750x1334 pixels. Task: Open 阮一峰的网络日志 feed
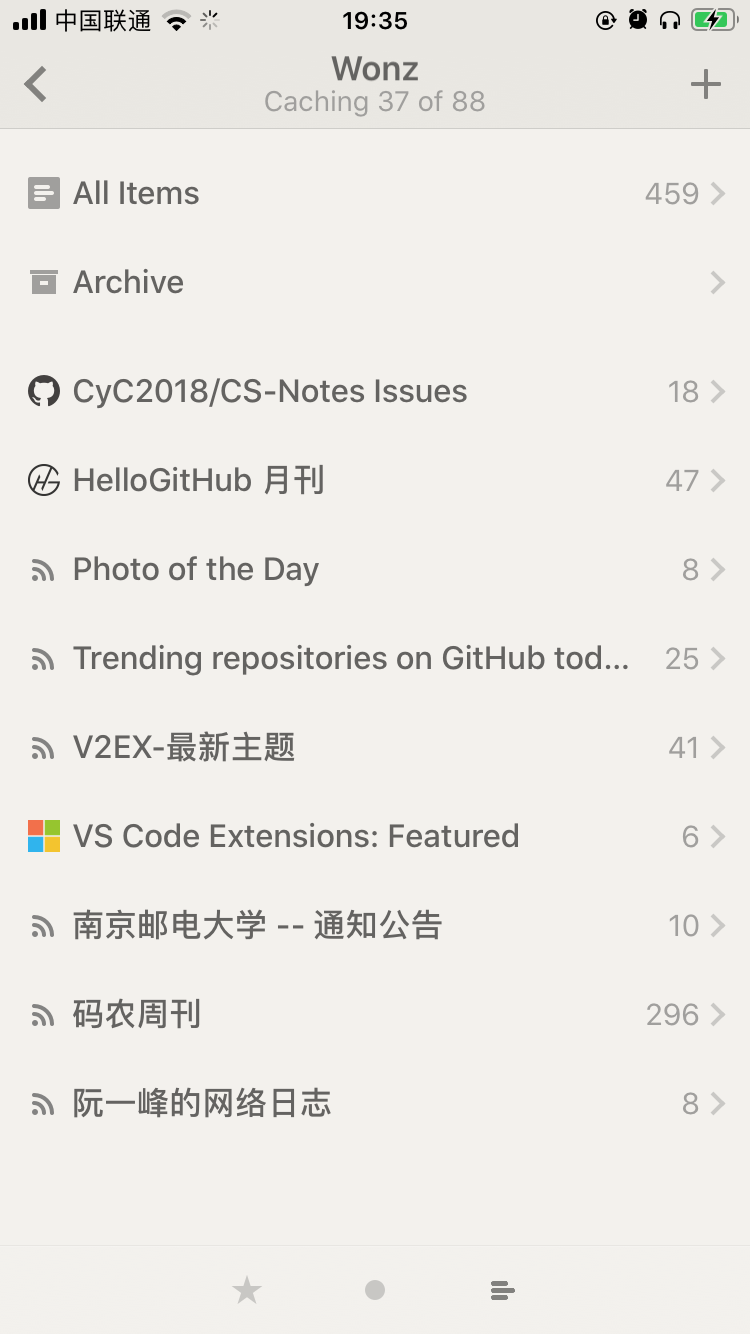pos(375,1103)
